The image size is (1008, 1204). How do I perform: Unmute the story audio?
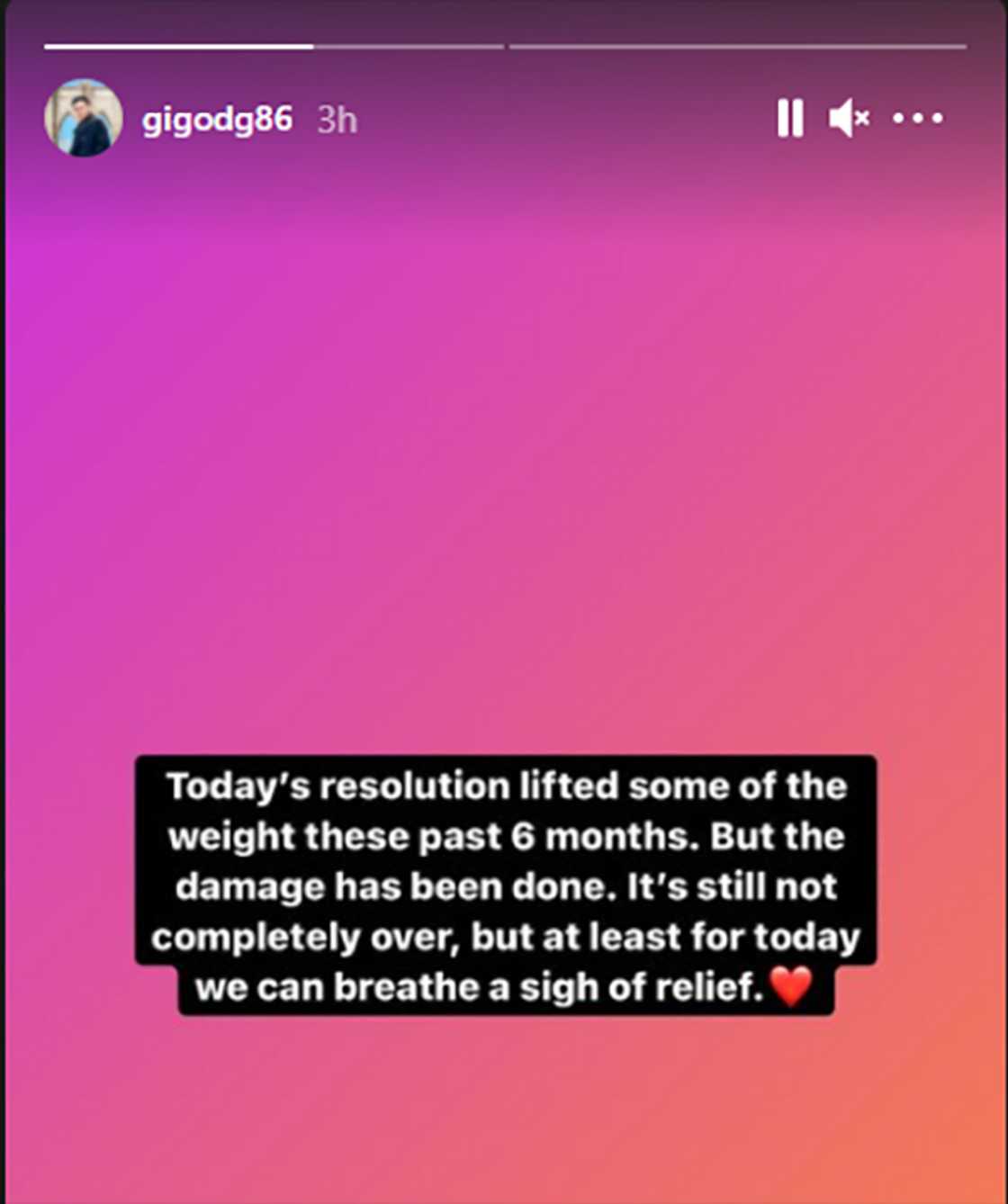tap(848, 118)
